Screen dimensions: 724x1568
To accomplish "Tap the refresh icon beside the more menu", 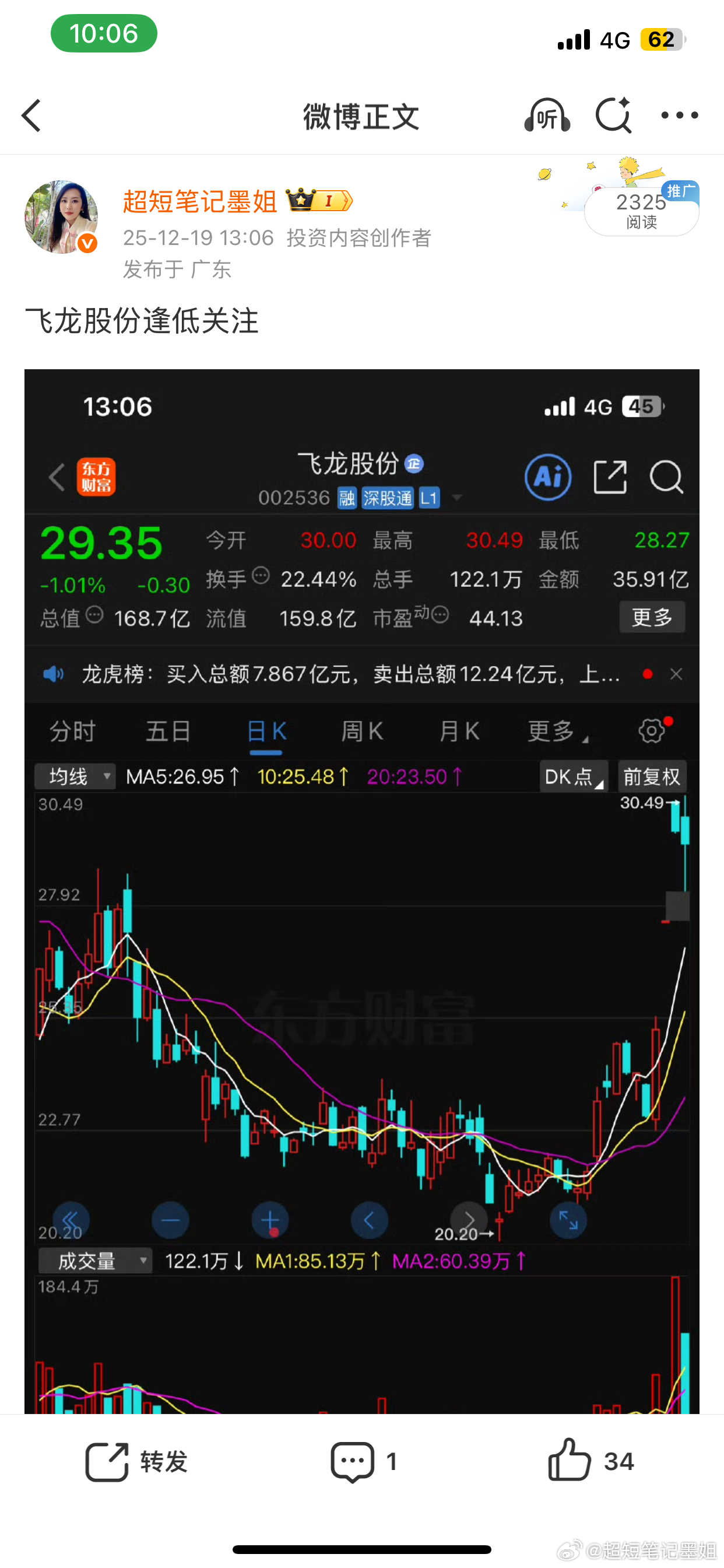I will pos(613,116).
